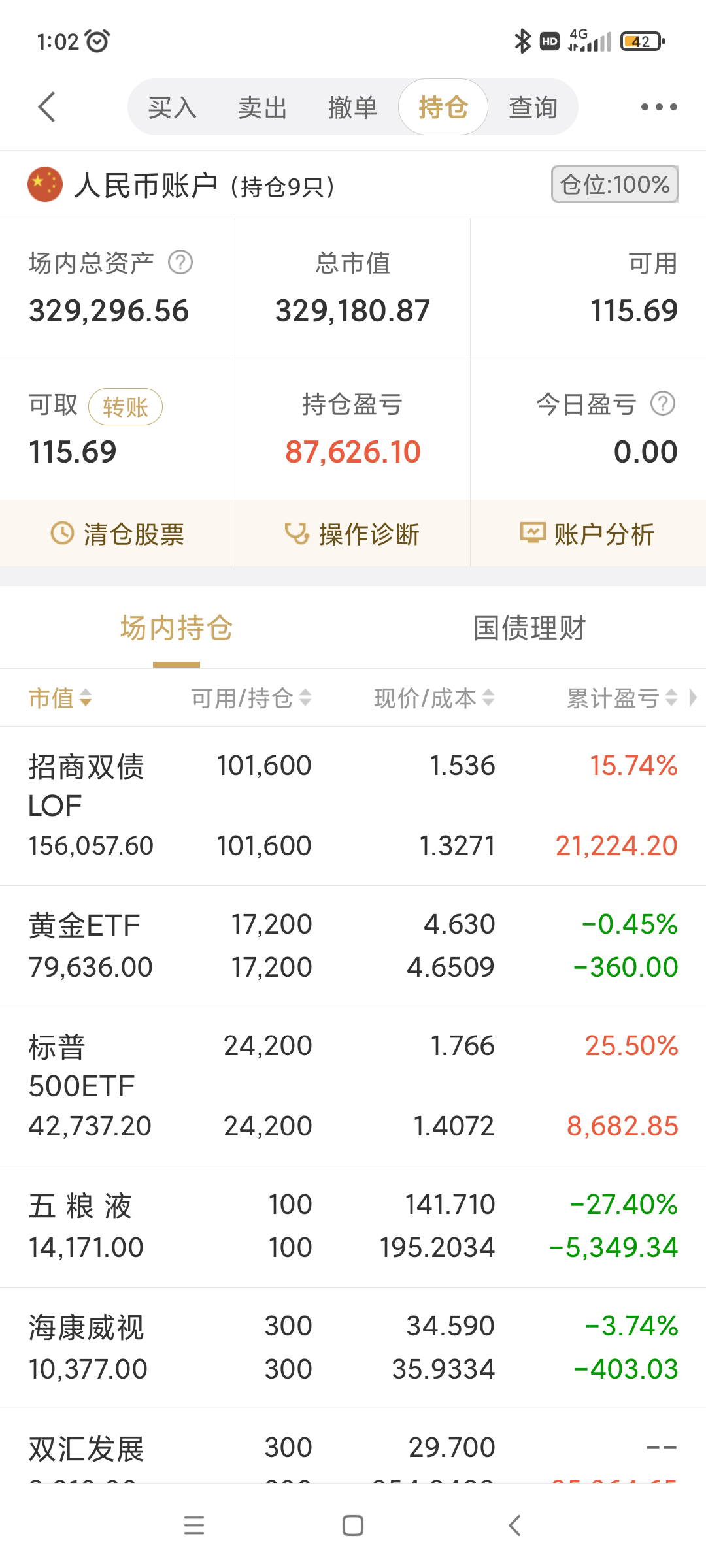Sort holdings by 累计盈亏
The image size is (706, 1568).
pyautogui.click(x=621, y=698)
